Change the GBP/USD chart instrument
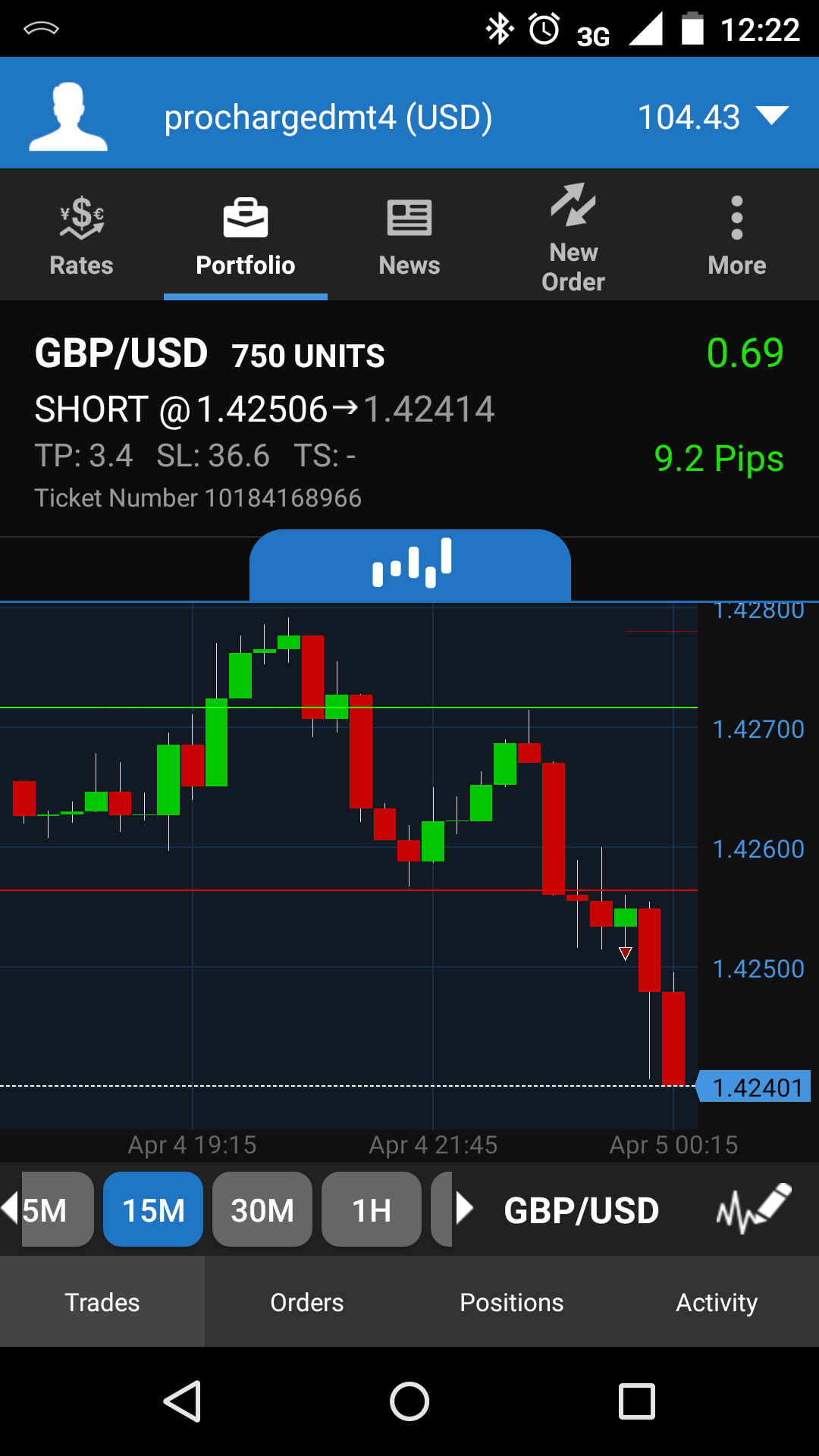The width and height of the screenshot is (819, 1456). coord(581,1210)
